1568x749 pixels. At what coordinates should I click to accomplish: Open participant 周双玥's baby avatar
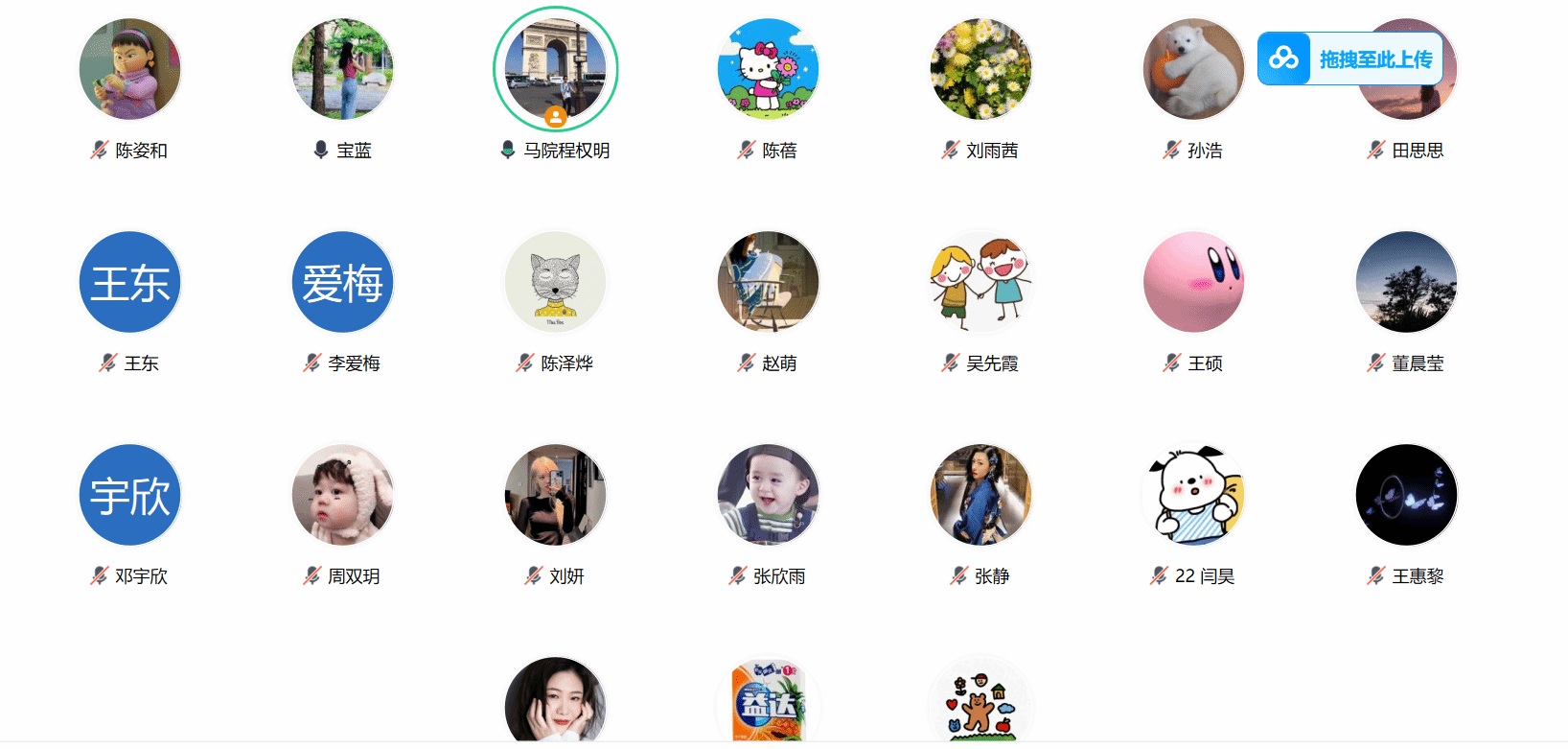(342, 495)
